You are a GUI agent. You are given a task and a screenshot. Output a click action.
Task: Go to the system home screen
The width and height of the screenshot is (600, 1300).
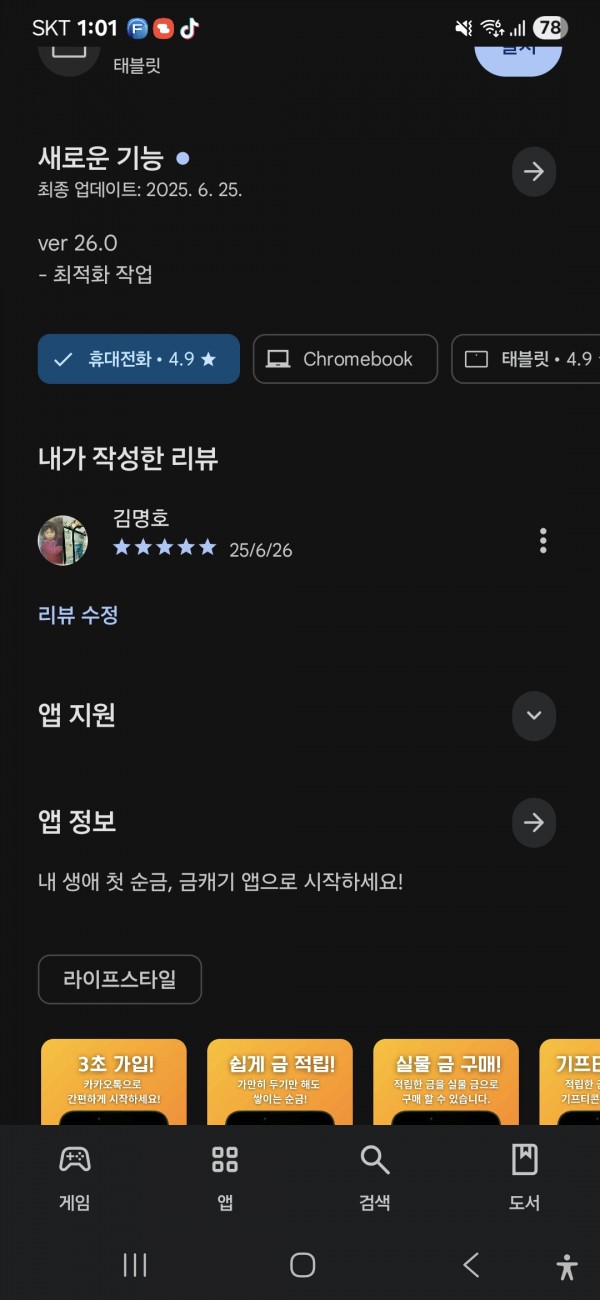302,1265
